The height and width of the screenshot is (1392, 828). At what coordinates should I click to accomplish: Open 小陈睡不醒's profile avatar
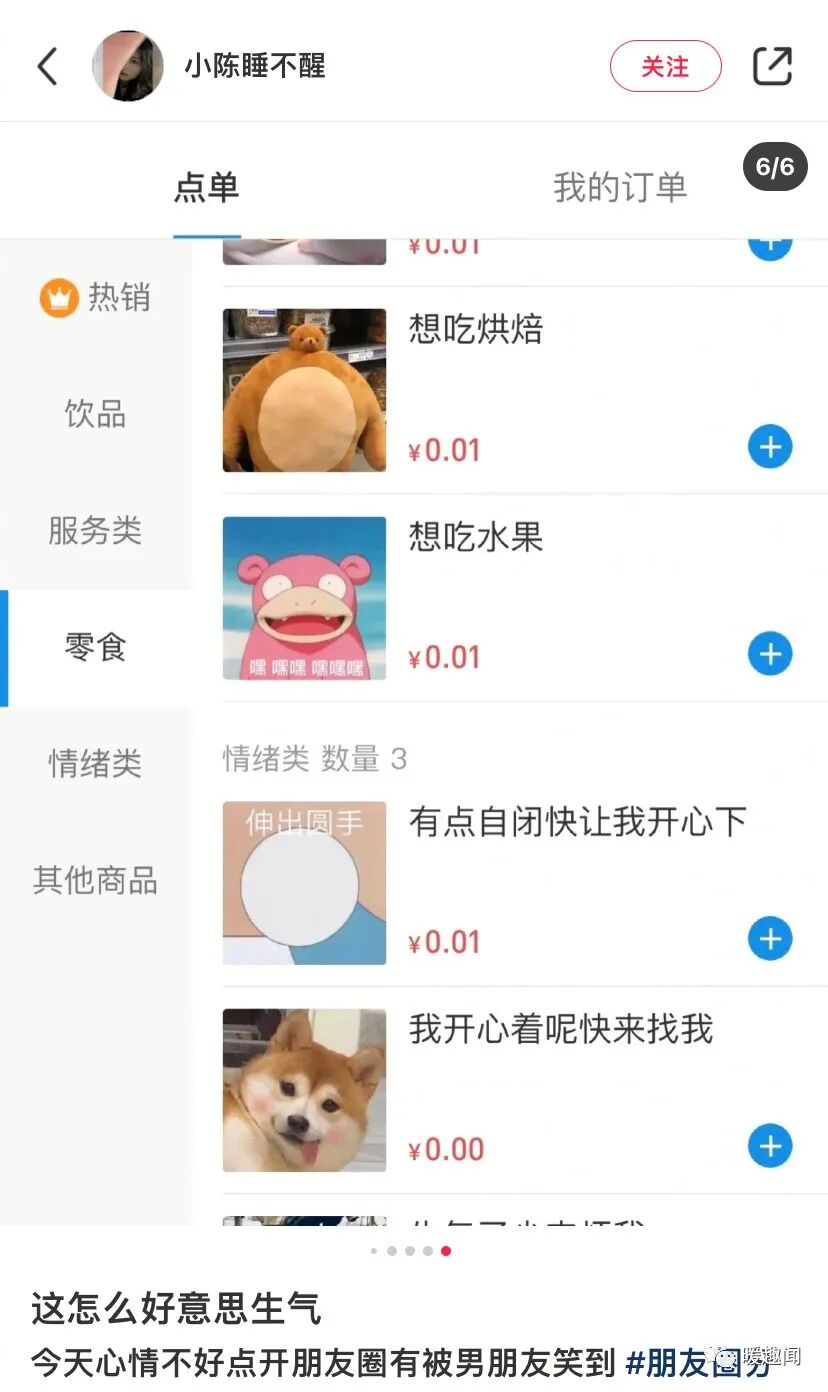click(x=128, y=66)
